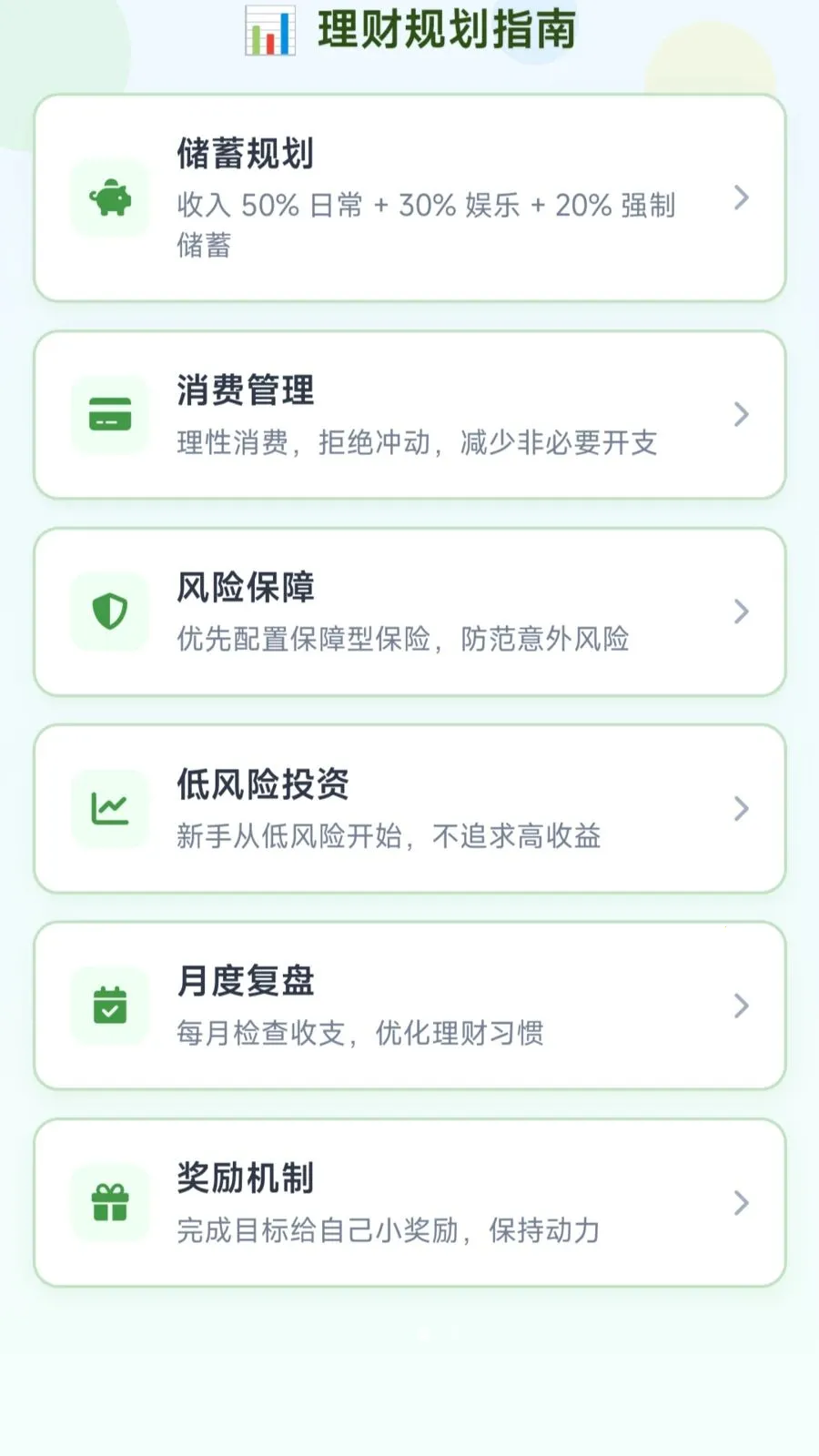819x1456 pixels.
Task: Click the shield icon for 风险保障
Action: coord(110,612)
